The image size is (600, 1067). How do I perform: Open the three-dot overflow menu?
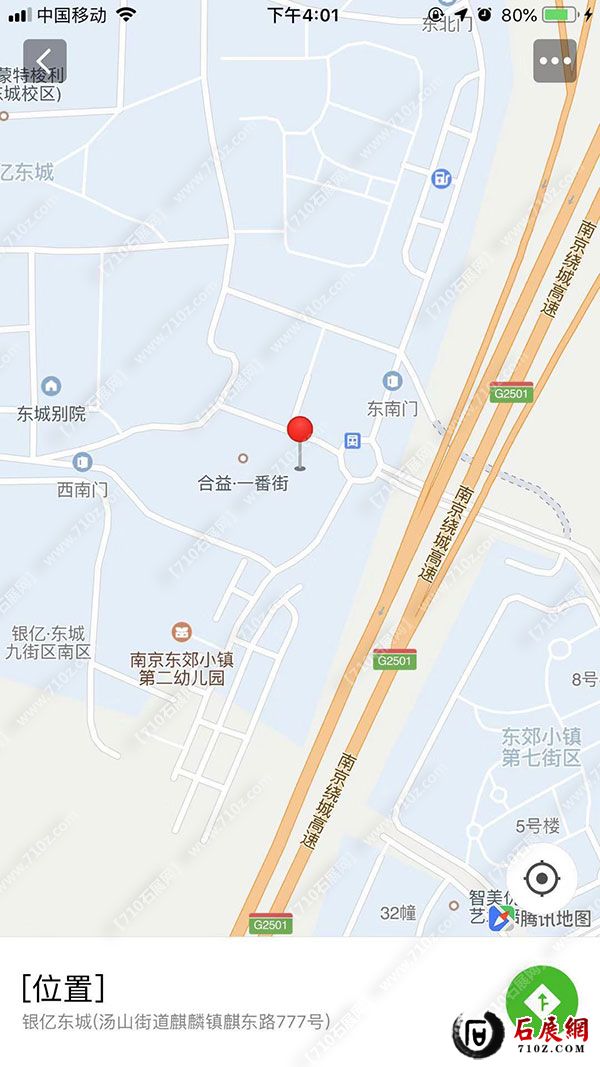[x=555, y=61]
